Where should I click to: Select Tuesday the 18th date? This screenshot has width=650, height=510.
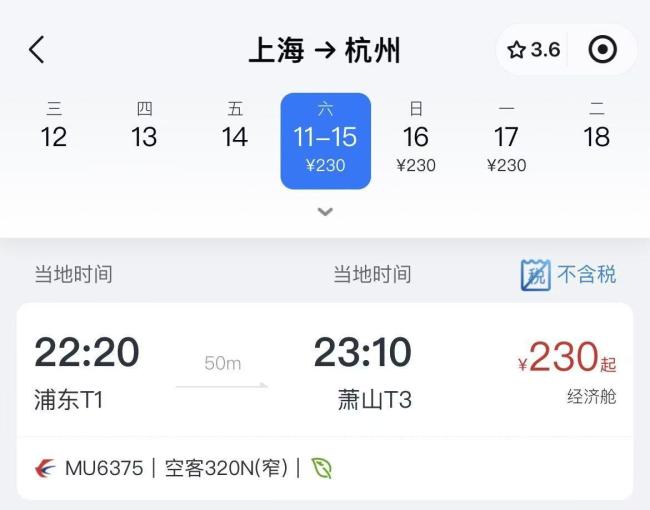tap(597, 128)
